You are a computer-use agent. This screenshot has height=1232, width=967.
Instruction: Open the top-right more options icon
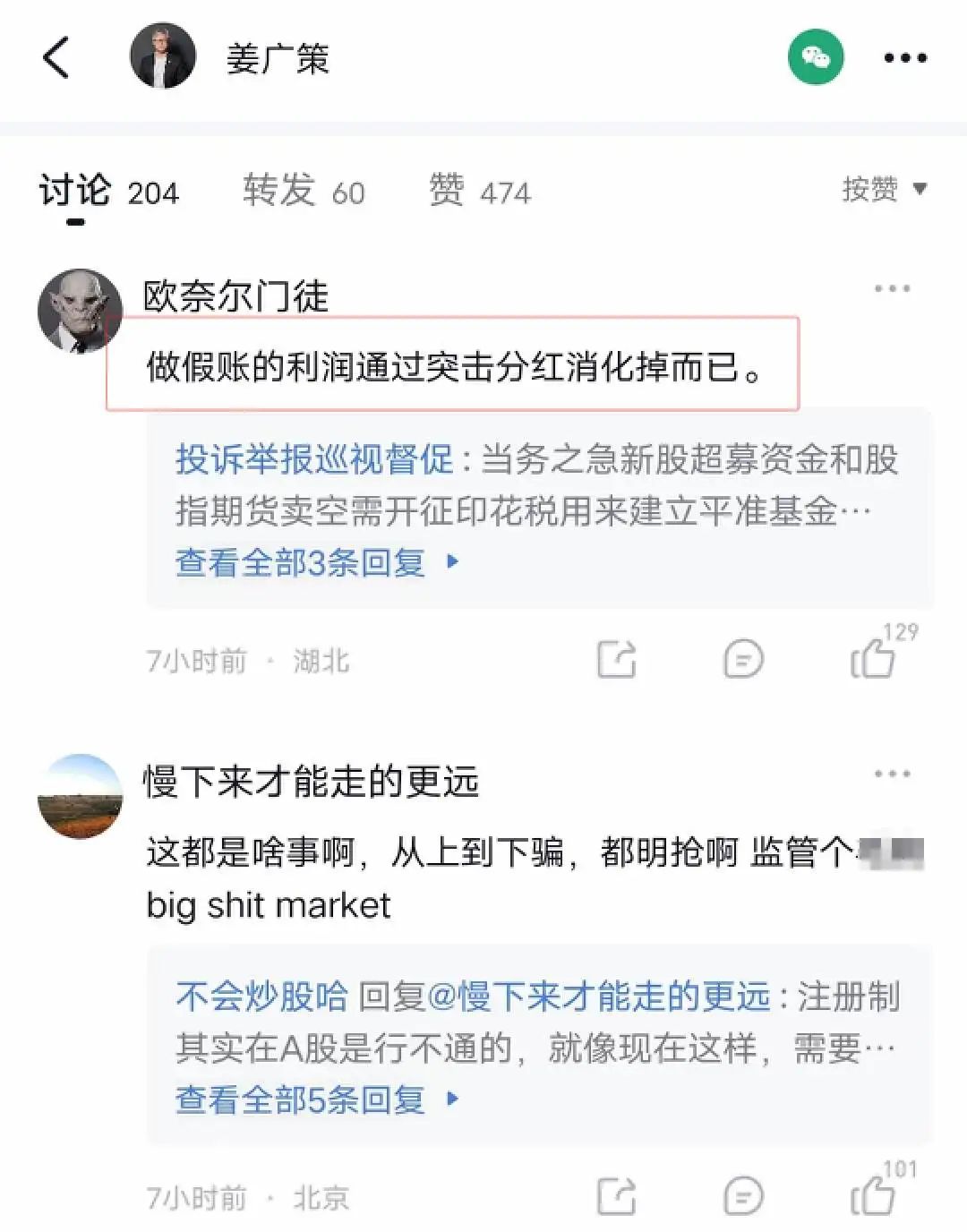coord(904,56)
